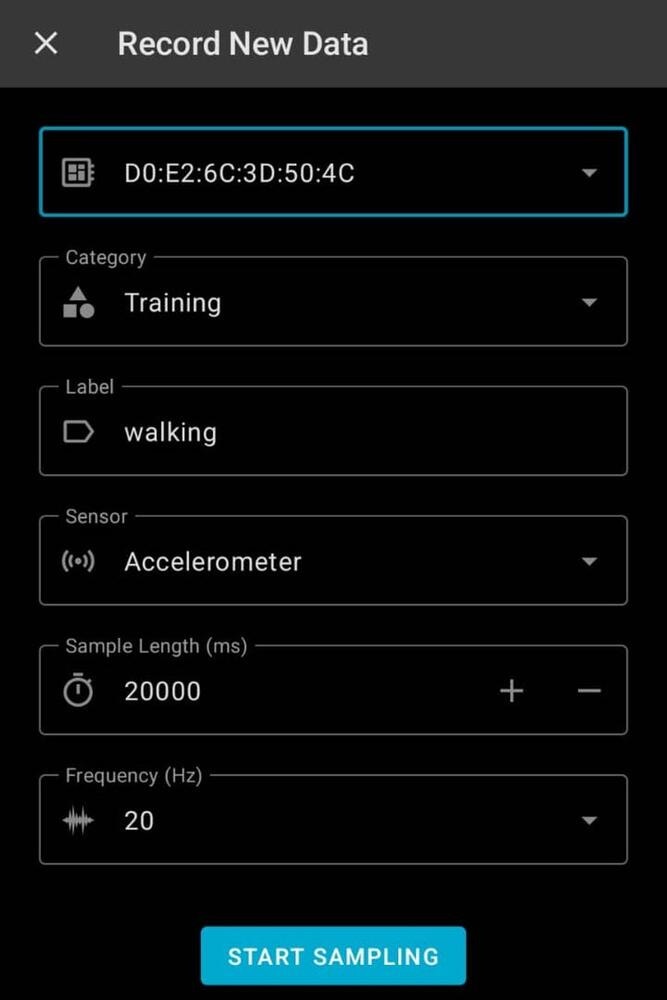Decrease sample length with minus button
Image resolution: width=667 pixels, height=1000 pixels.
pos(589,691)
